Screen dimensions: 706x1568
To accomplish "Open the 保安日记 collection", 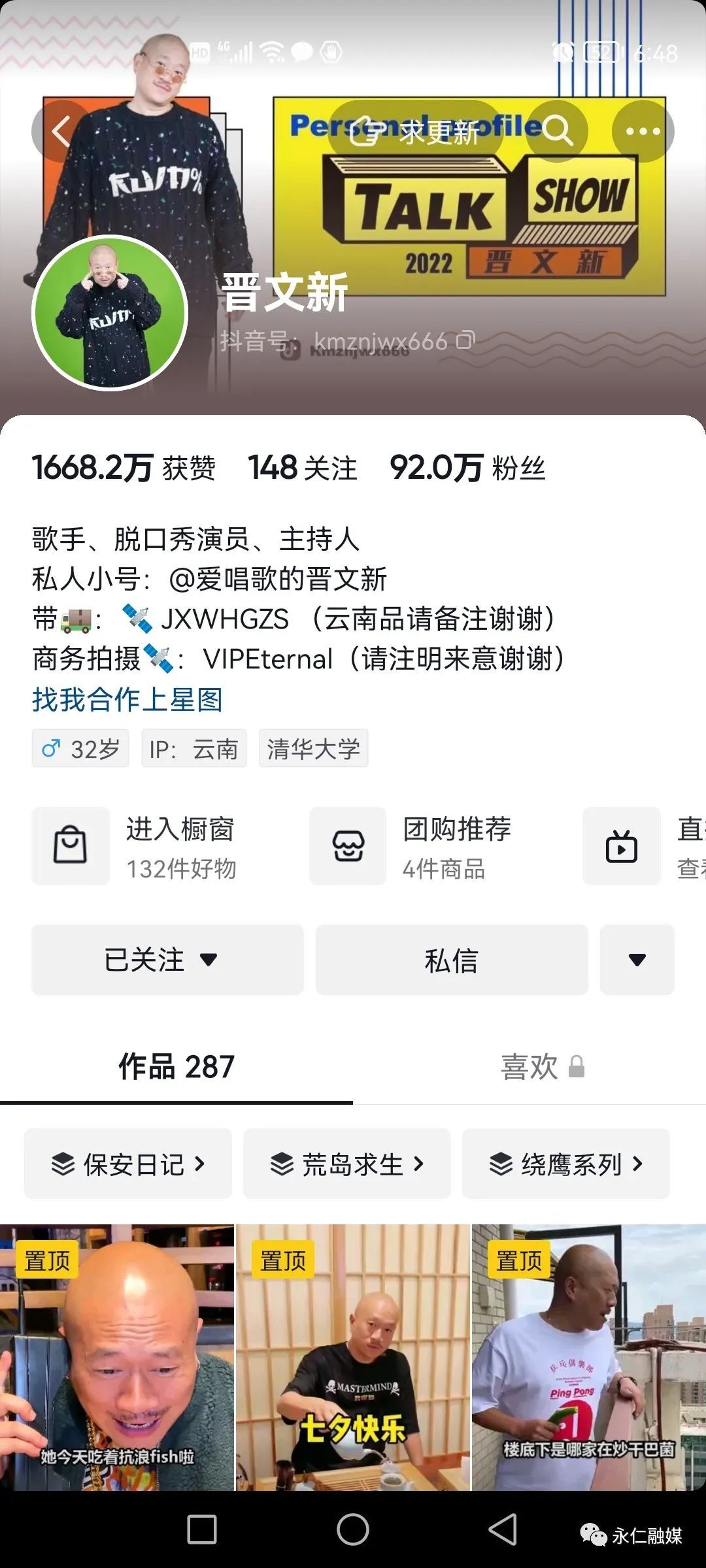I will (x=128, y=1164).
